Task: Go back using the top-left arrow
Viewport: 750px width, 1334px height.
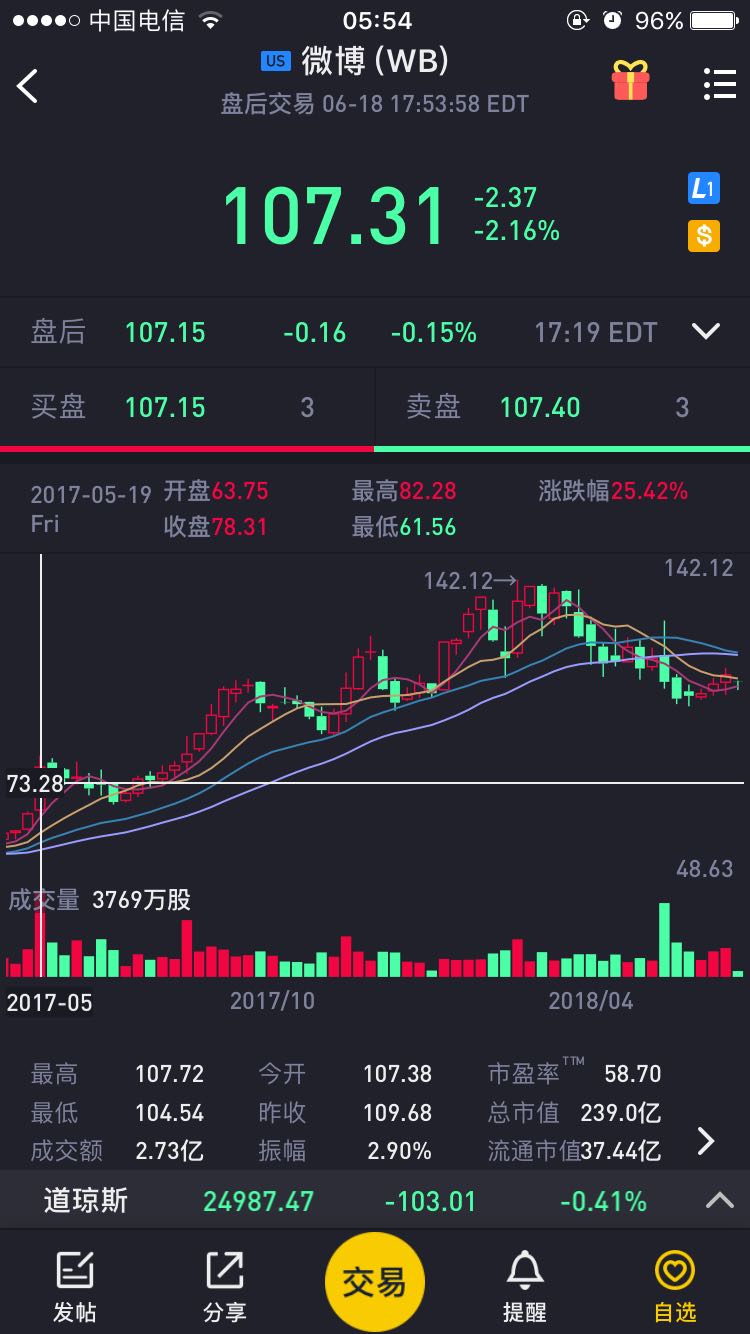Action: (27, 86)
